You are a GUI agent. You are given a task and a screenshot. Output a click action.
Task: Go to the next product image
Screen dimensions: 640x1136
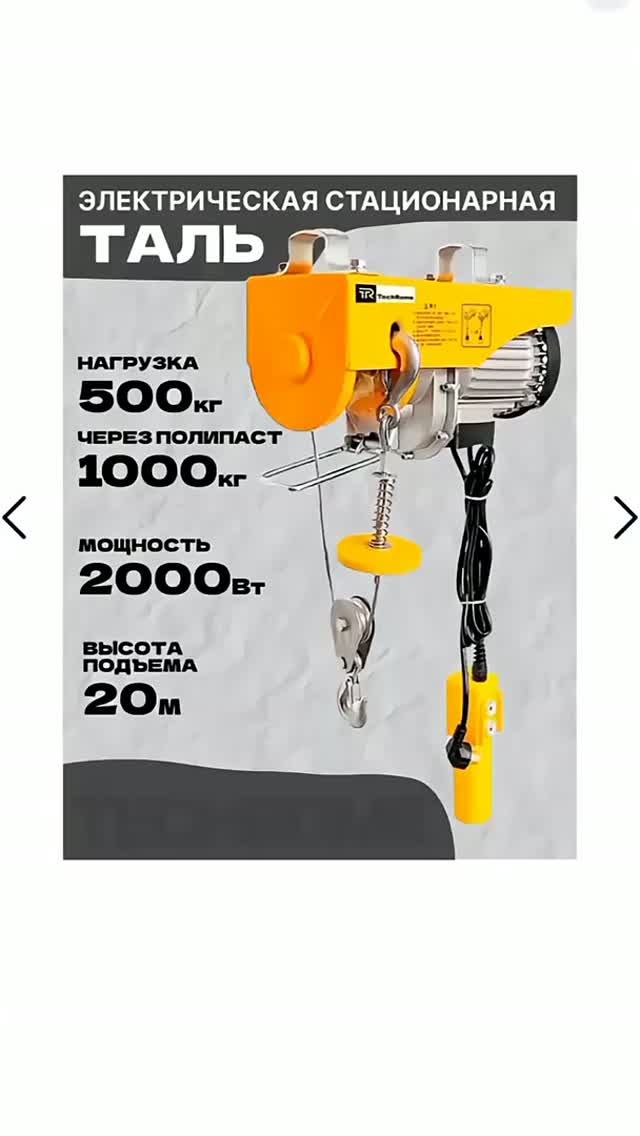pos(625,517)
